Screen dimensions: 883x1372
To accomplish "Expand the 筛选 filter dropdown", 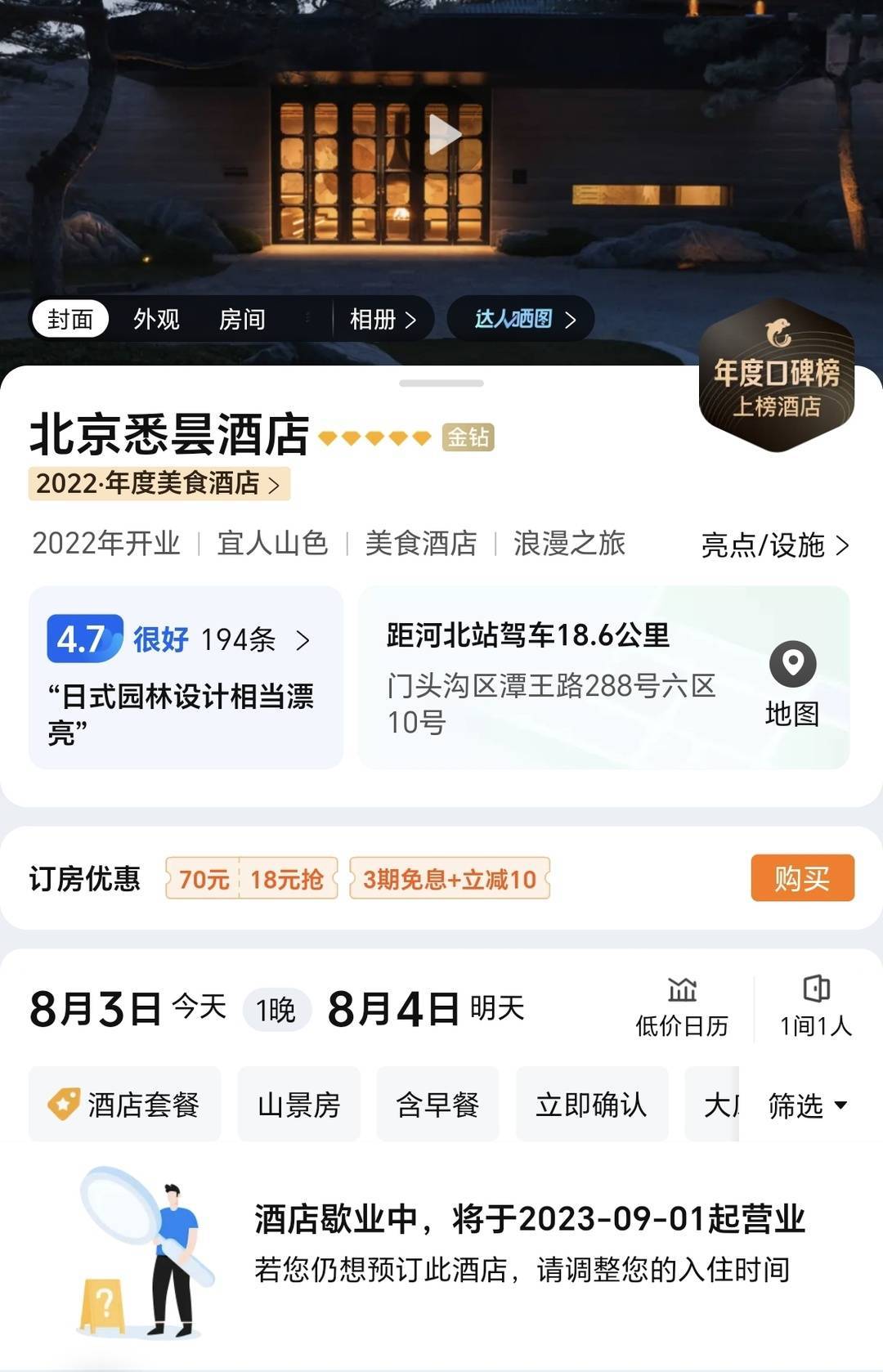I will point(806,1105).
